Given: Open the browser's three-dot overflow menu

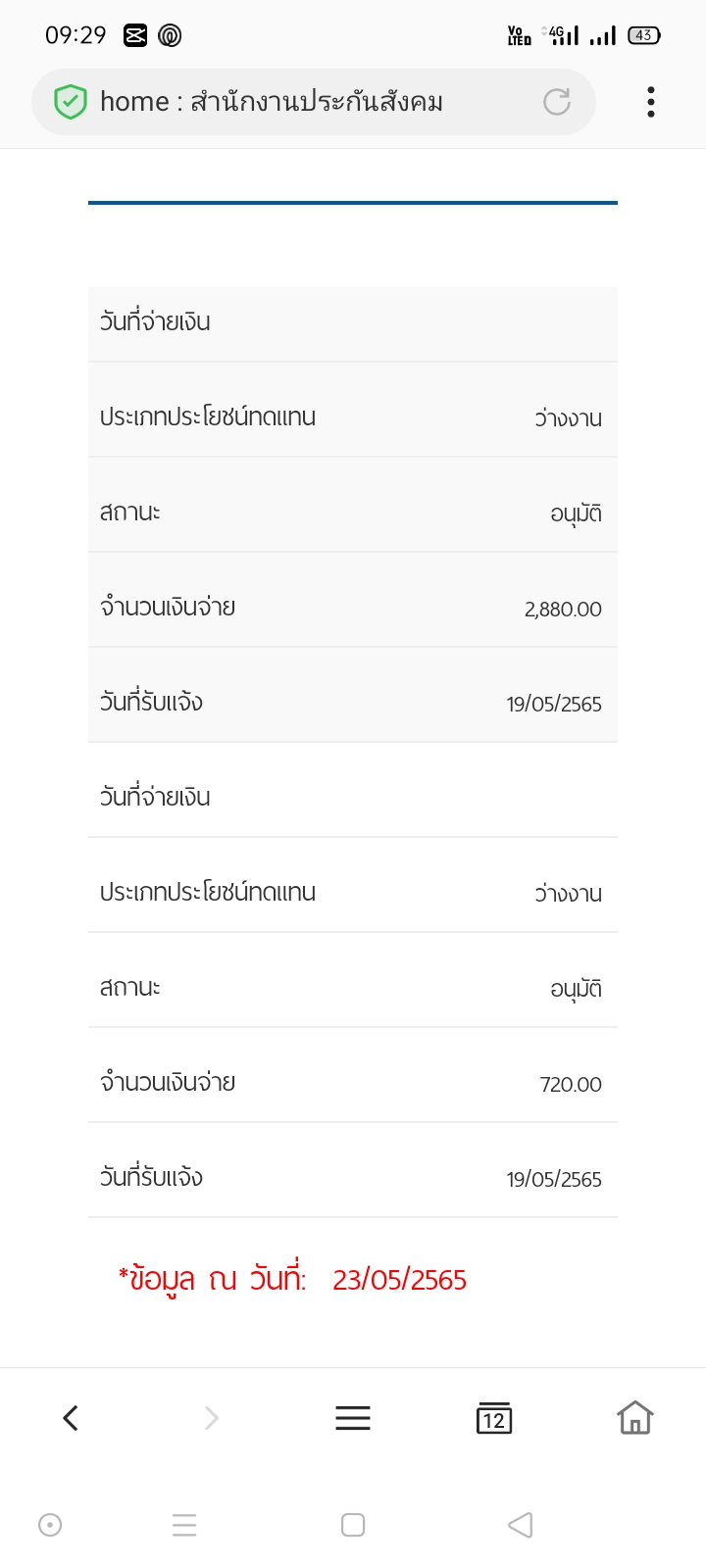Looking at the screenshot, I should (x=651, y=102).
